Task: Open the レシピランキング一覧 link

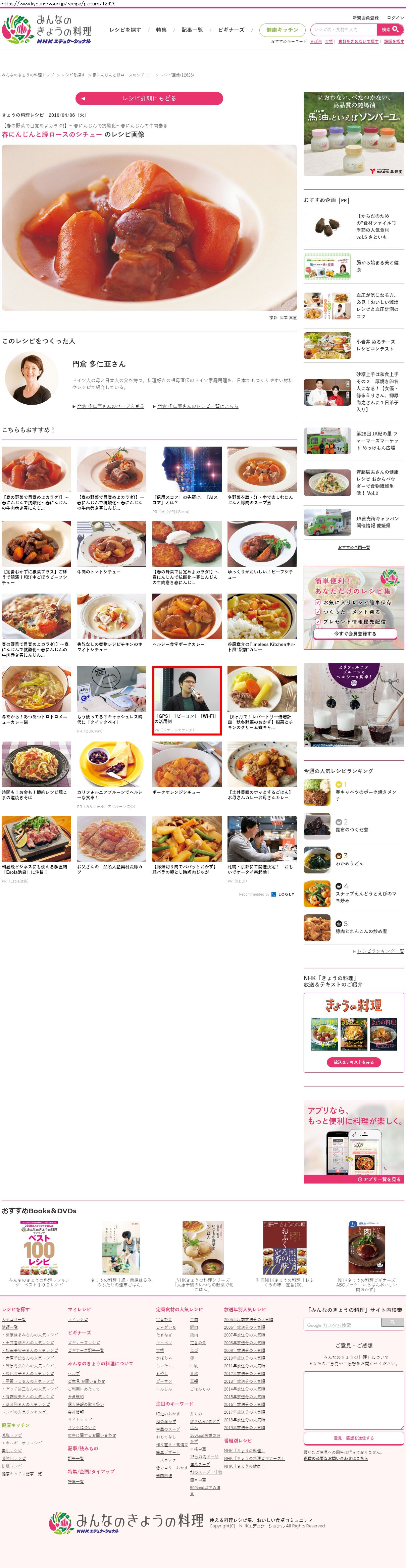Action: click(x=380, y=951)
